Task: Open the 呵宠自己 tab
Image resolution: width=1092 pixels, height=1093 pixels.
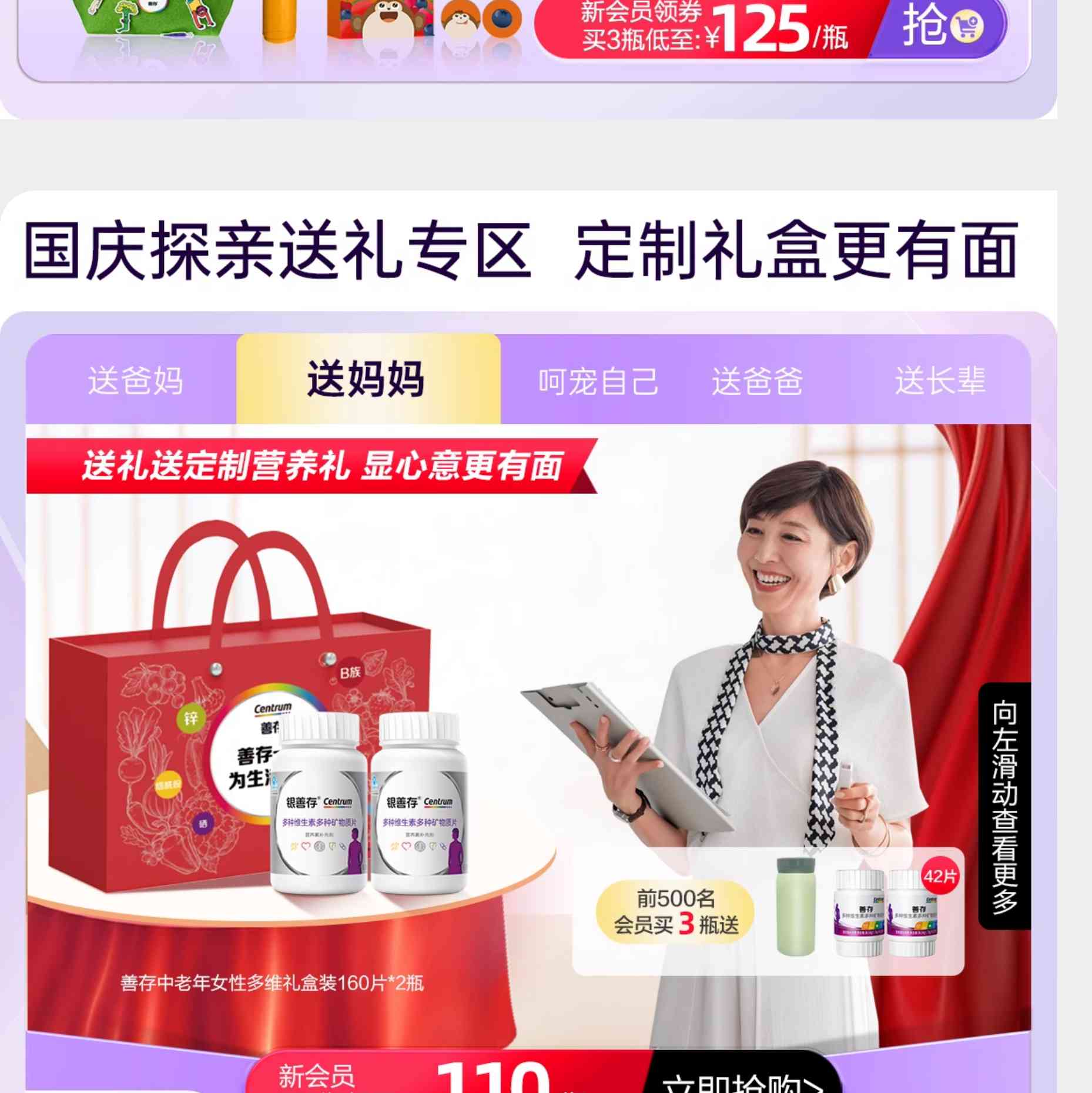Action: (598, 382)
